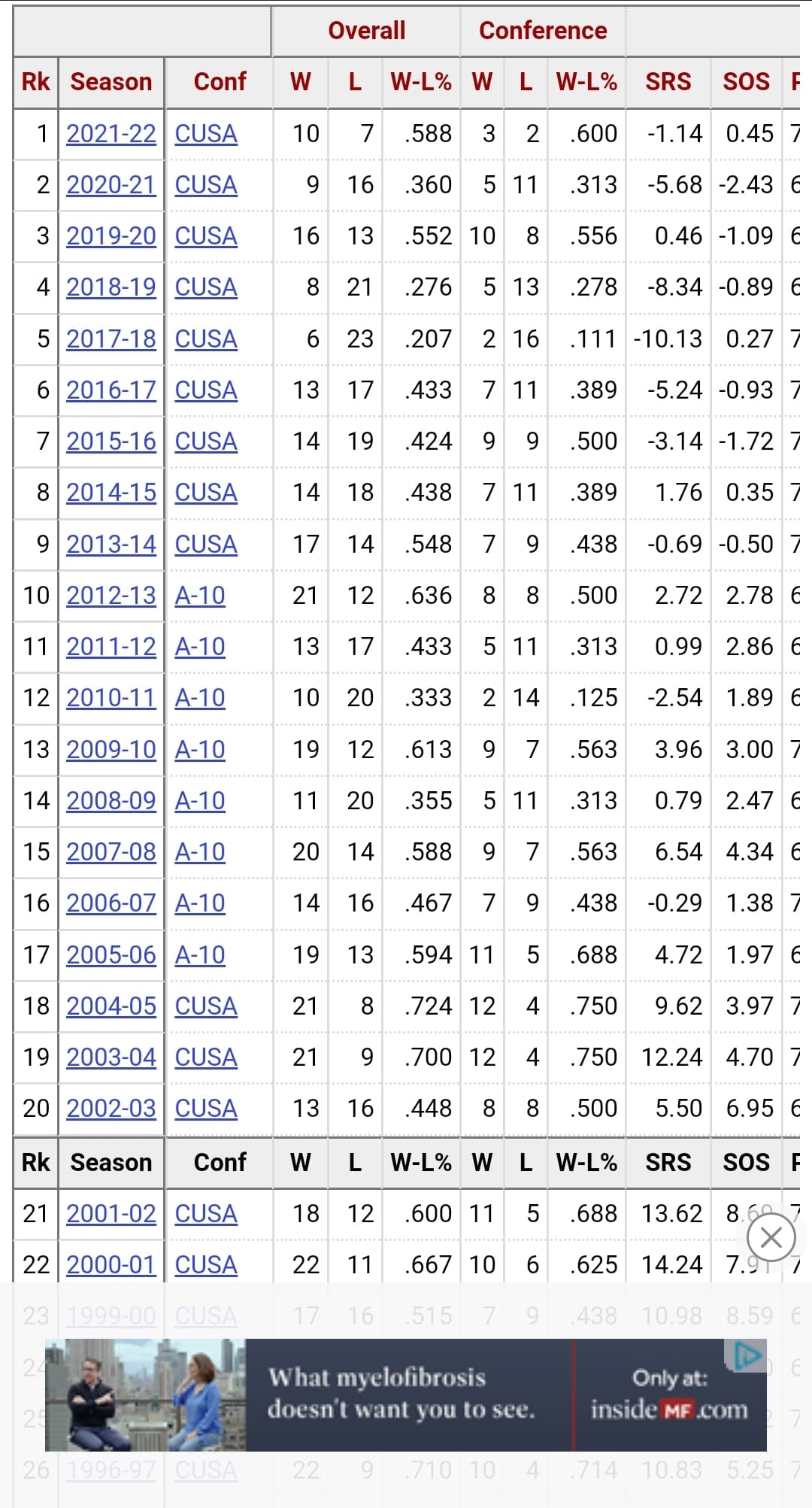
Task: Open the 2021-22 season link
Action: point(111,134)
